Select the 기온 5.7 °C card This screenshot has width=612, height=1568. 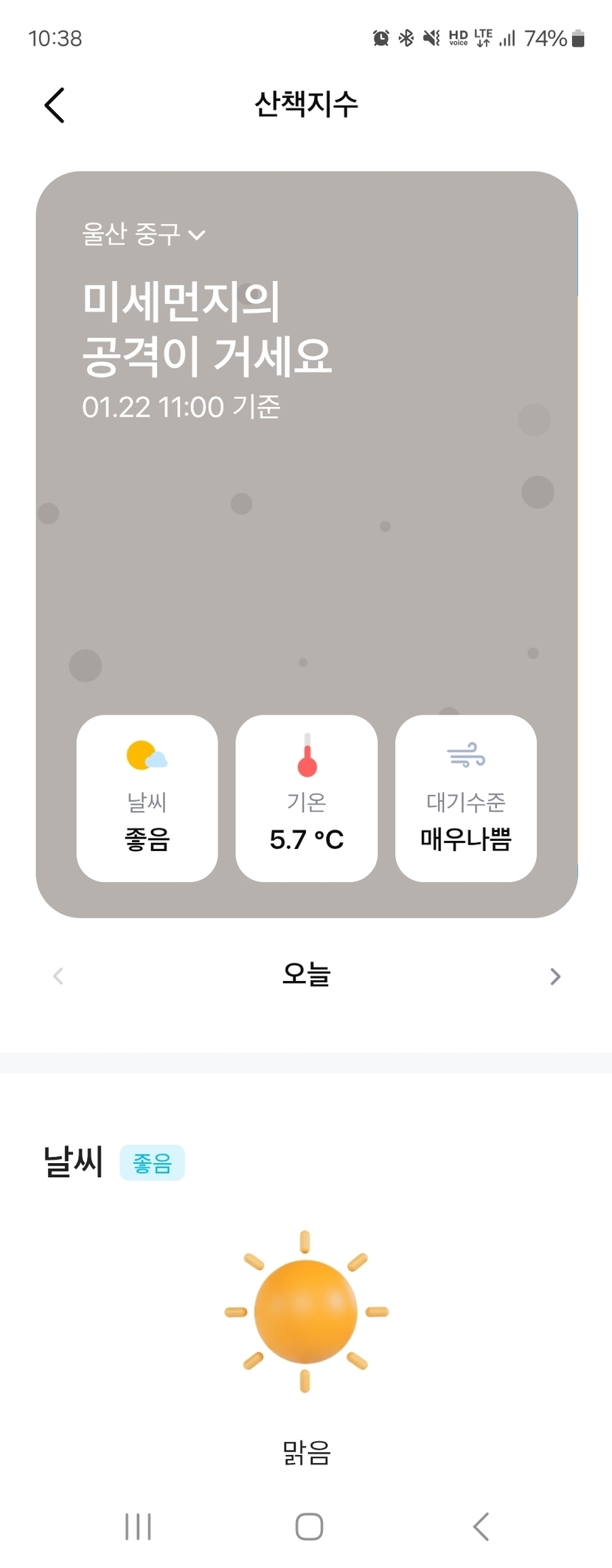(x=306, y=798)
